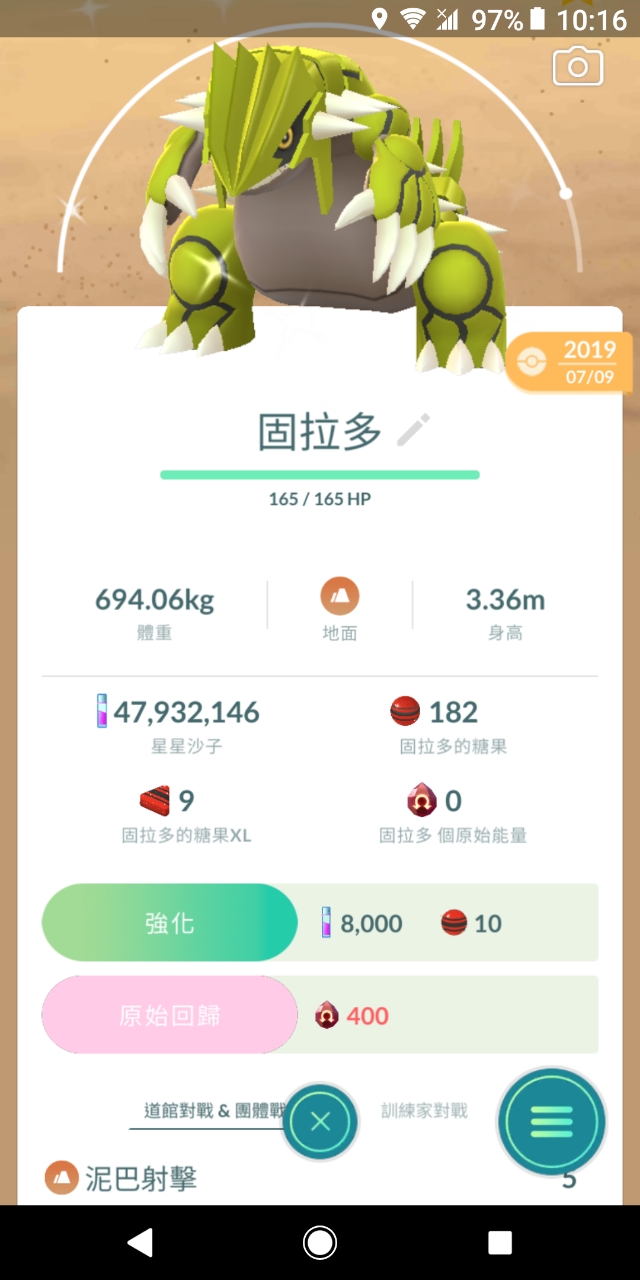Tap the 原始回歸 primal reversion button
Image resolution: width=640 pixels, height=1280 pixels.
point(170,1015)
